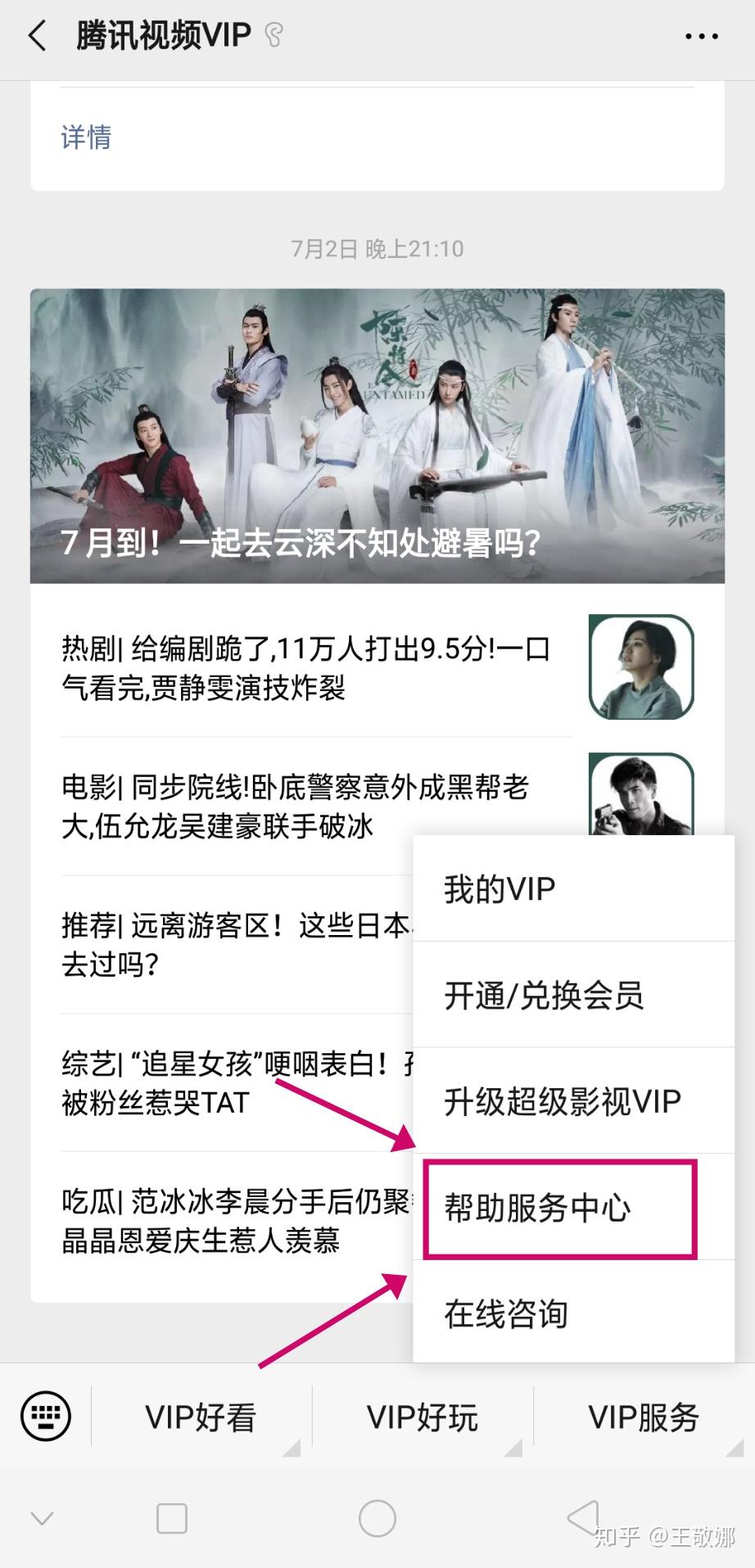Switch to keyboard input mode
Screen dimensions: 755x1568
(45, 1416)
